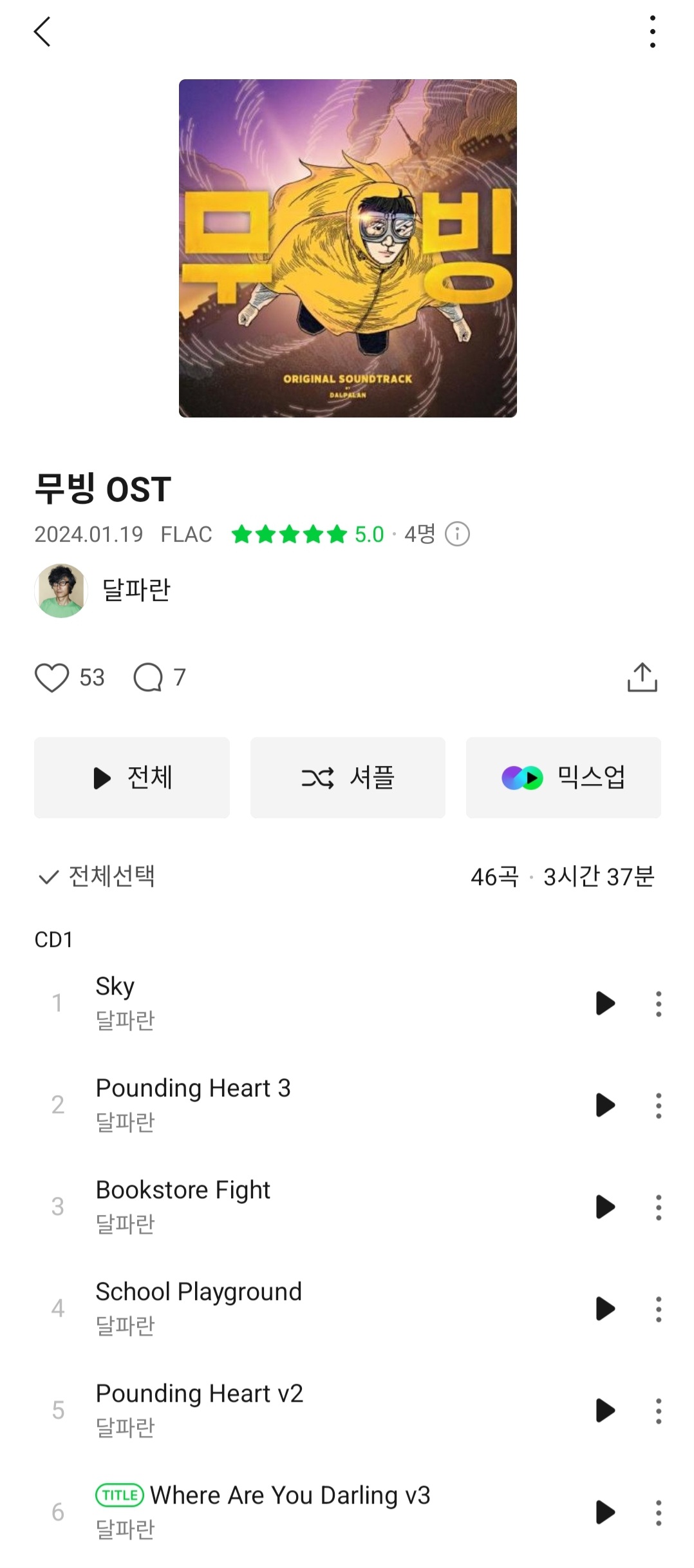Open the album overflow menu
This screenshot has height=1568, width=694.
652,32
